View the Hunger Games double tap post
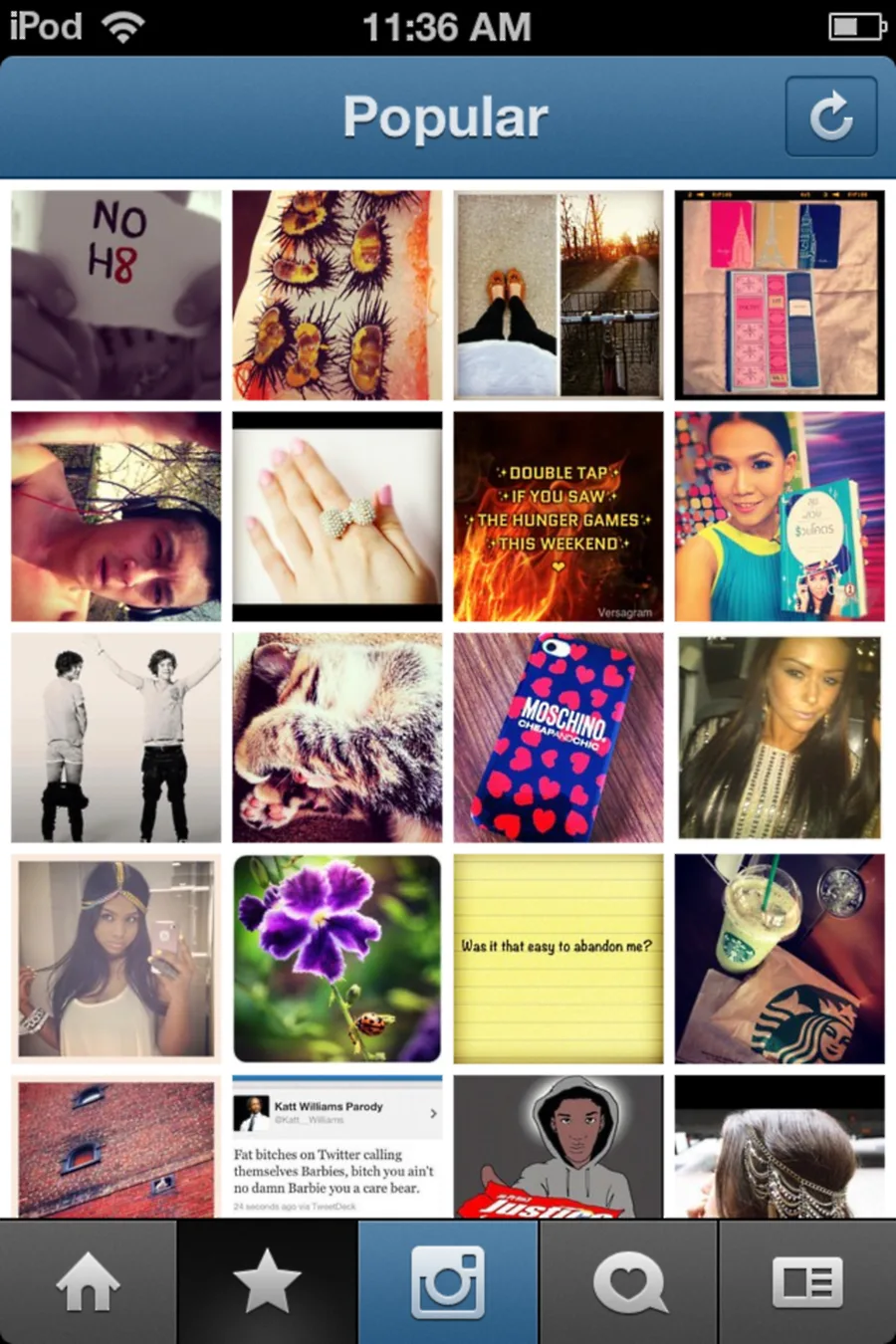This screenshot has height=1344, width=896. pos(558,517)
